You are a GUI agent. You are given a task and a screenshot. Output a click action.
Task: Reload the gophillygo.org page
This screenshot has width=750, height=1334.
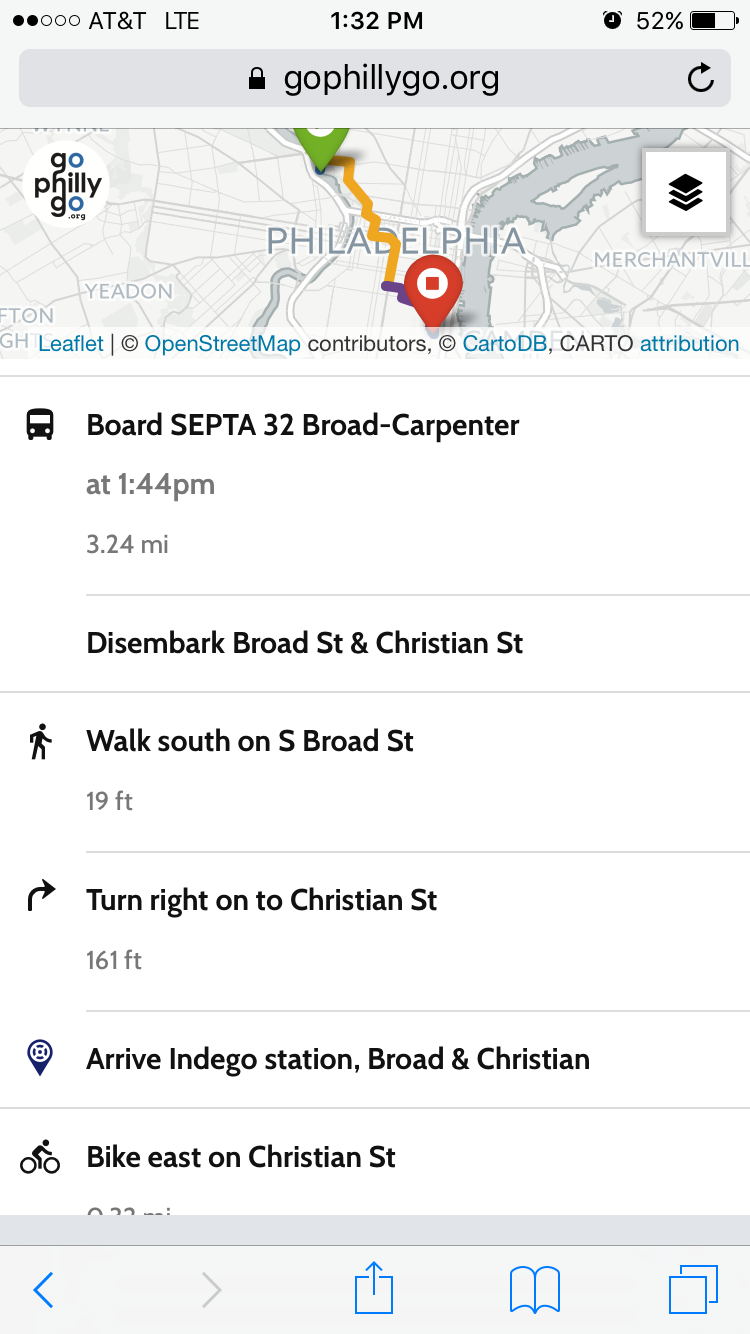[701, 78]
